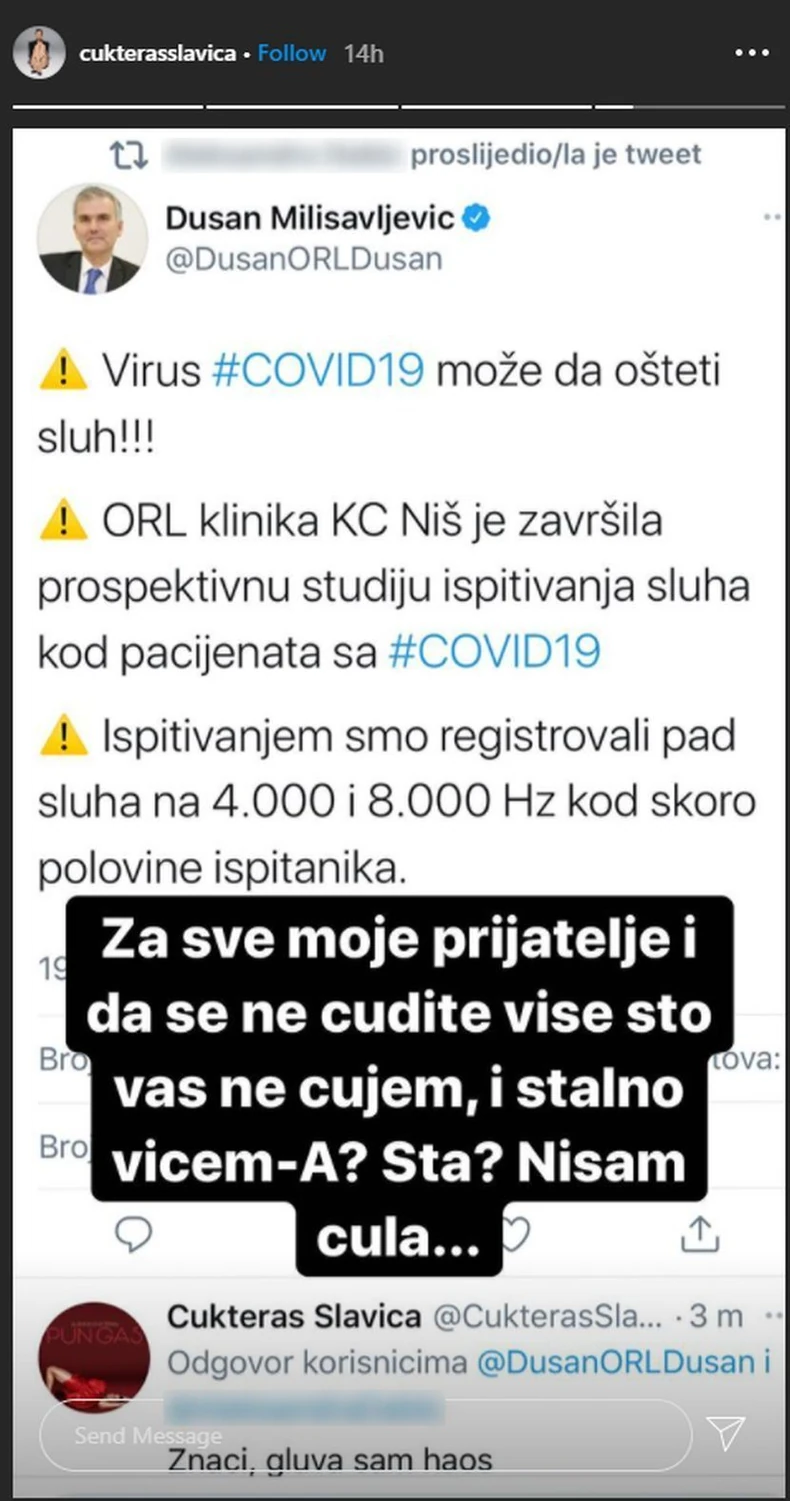Viewport: 790px width, 1501px height.
Task: Click the warning emoji before the Virus #COVID19 line
Action: 62,369
